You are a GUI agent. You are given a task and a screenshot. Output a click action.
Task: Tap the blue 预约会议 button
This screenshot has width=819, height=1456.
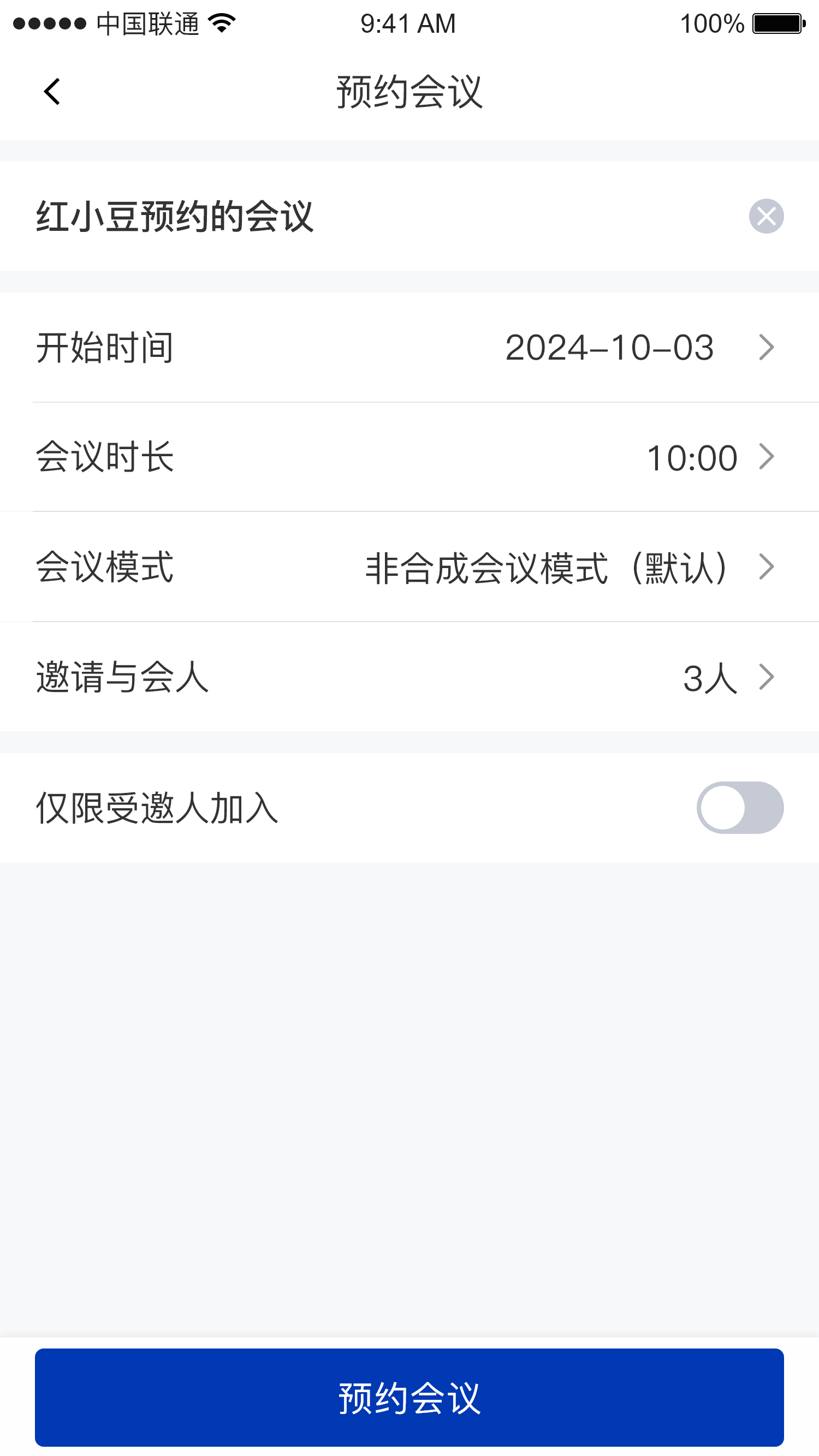coord(410,1397)
